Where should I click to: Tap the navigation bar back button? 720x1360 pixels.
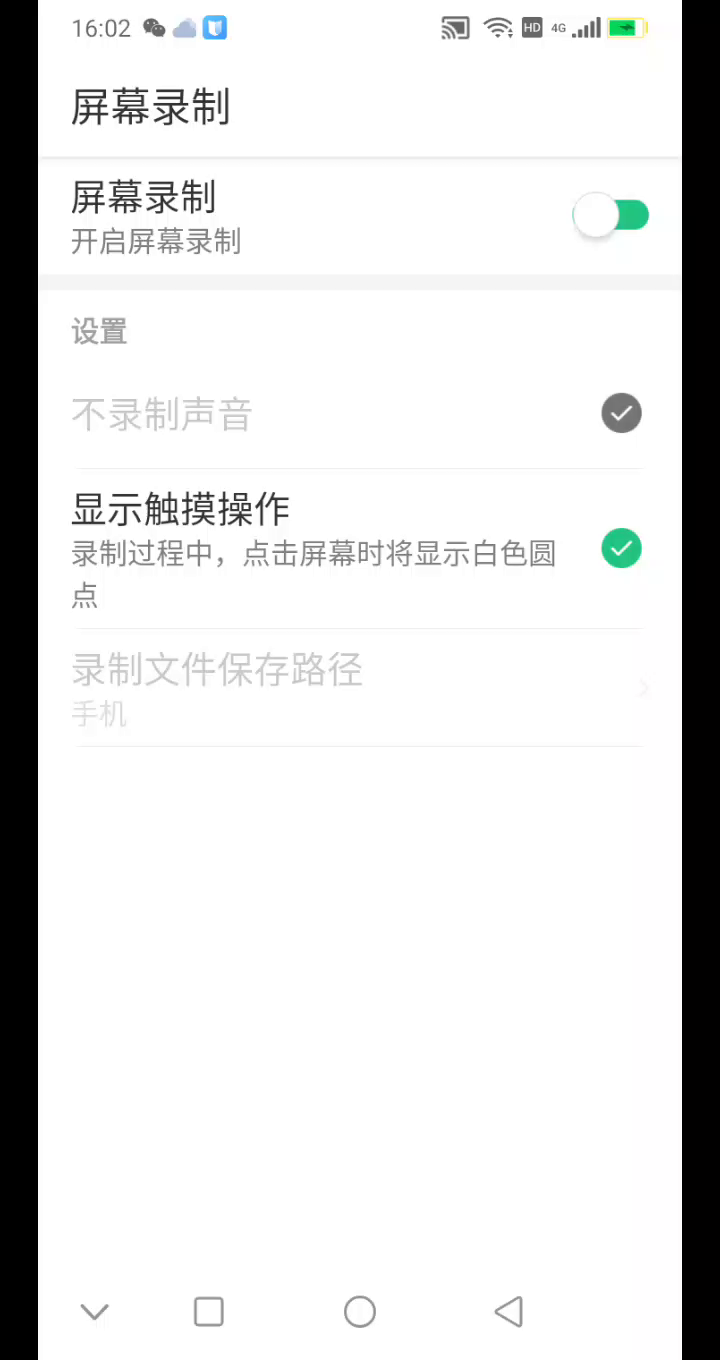[509, 1311]
